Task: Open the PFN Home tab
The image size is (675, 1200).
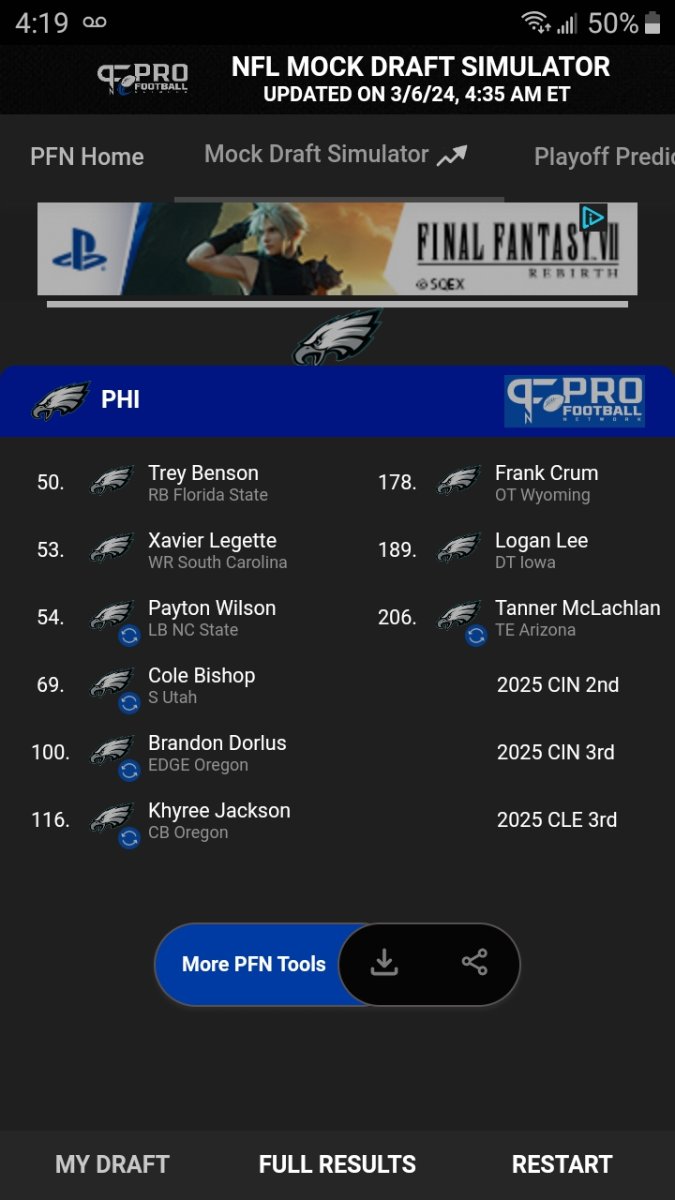Action: (x=87, y=157)
